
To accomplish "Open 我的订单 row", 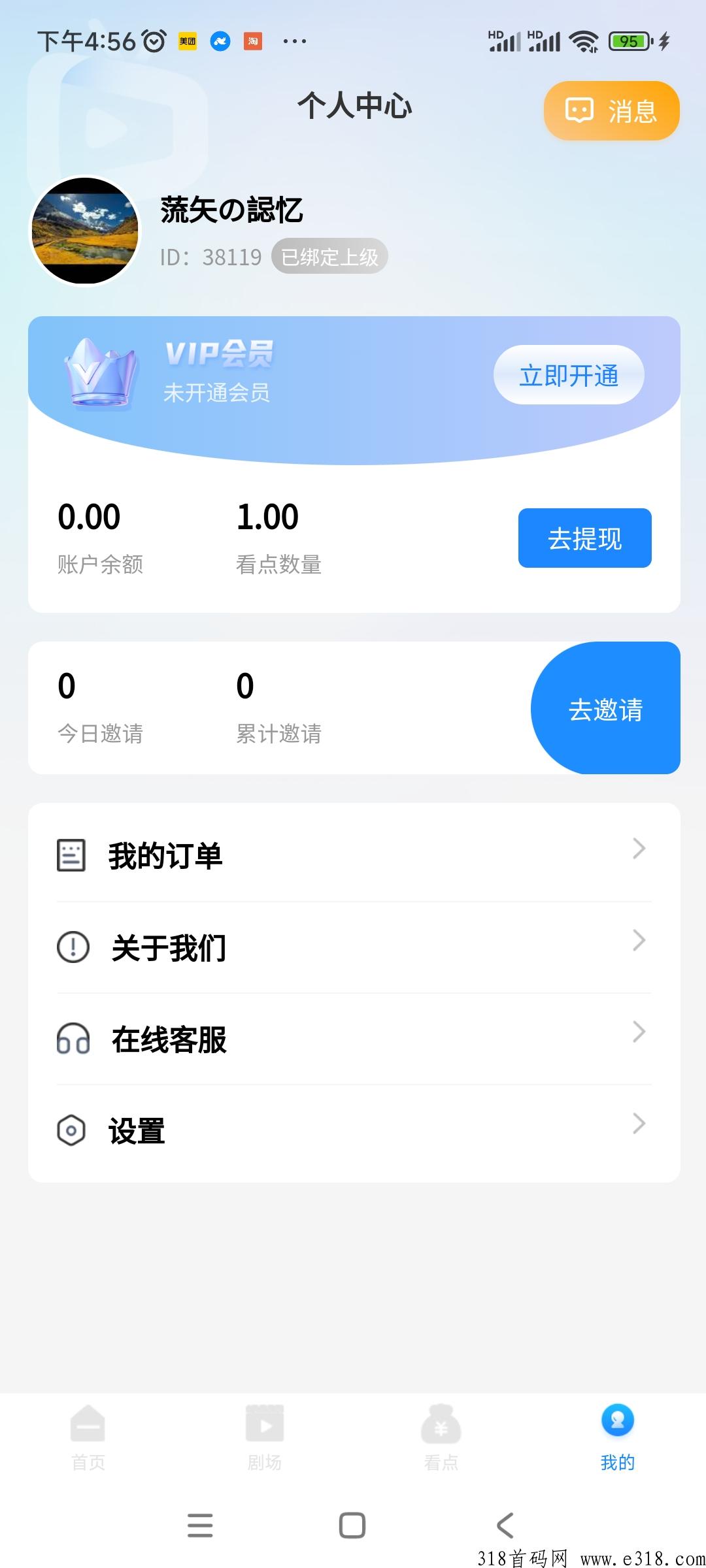I will (x=354, y=856).
